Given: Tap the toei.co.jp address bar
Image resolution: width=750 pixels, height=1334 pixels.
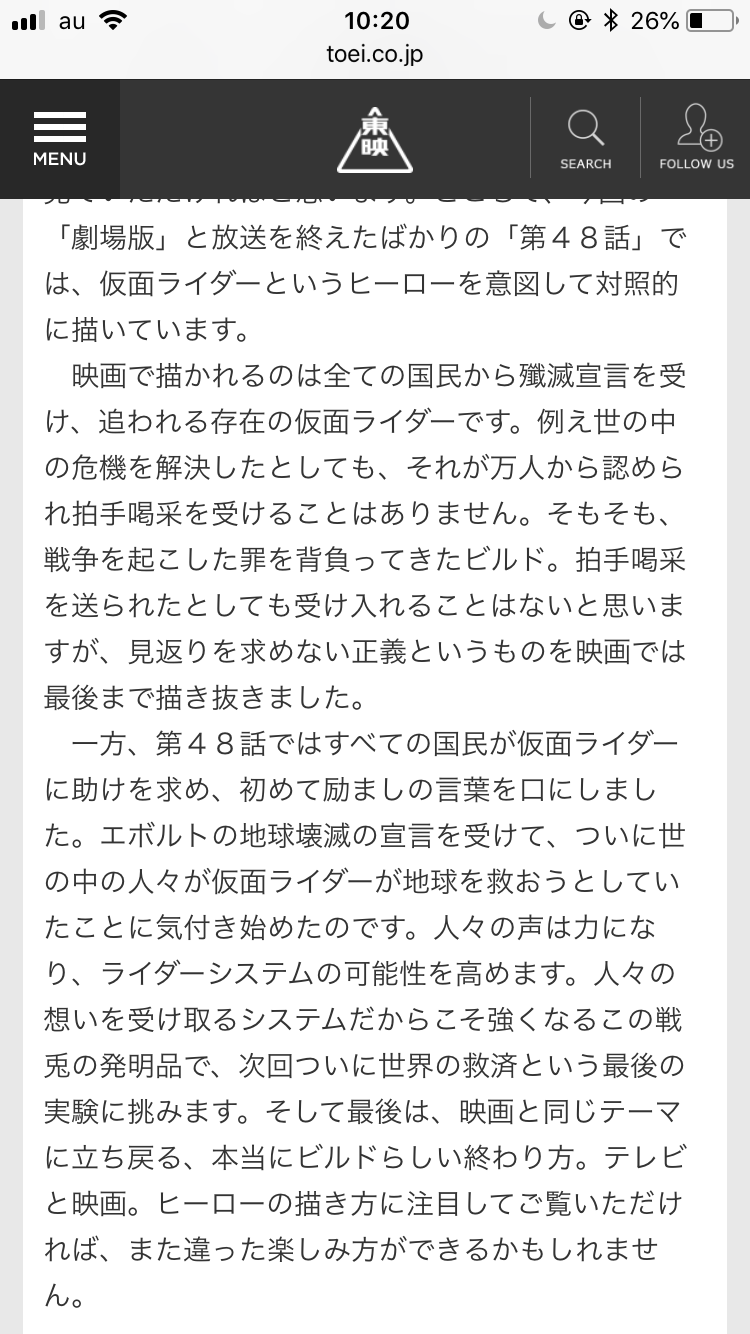Looking at the screenshot, I should 375,54.
